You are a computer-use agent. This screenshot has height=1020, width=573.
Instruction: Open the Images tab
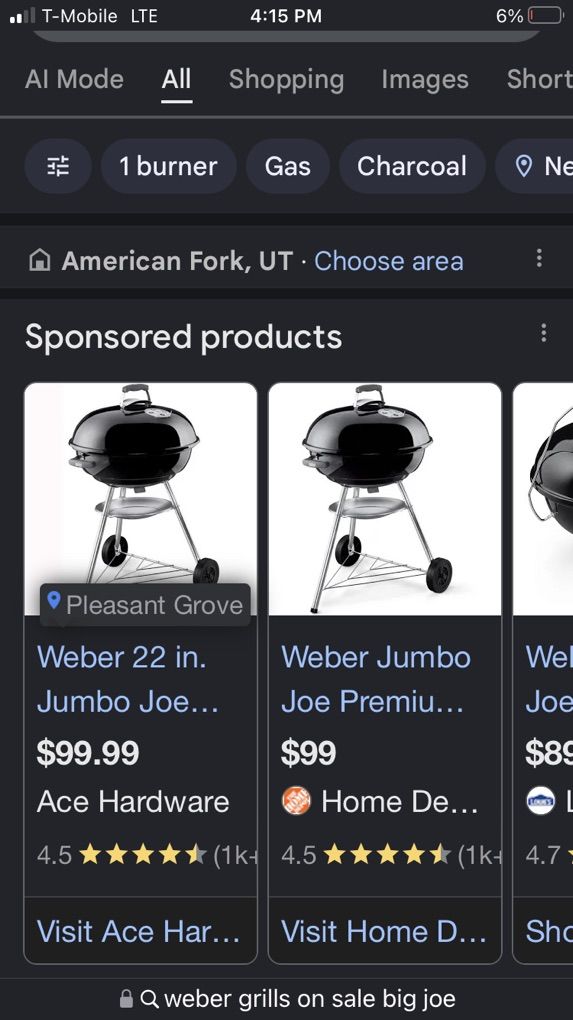tap(425, 79)
